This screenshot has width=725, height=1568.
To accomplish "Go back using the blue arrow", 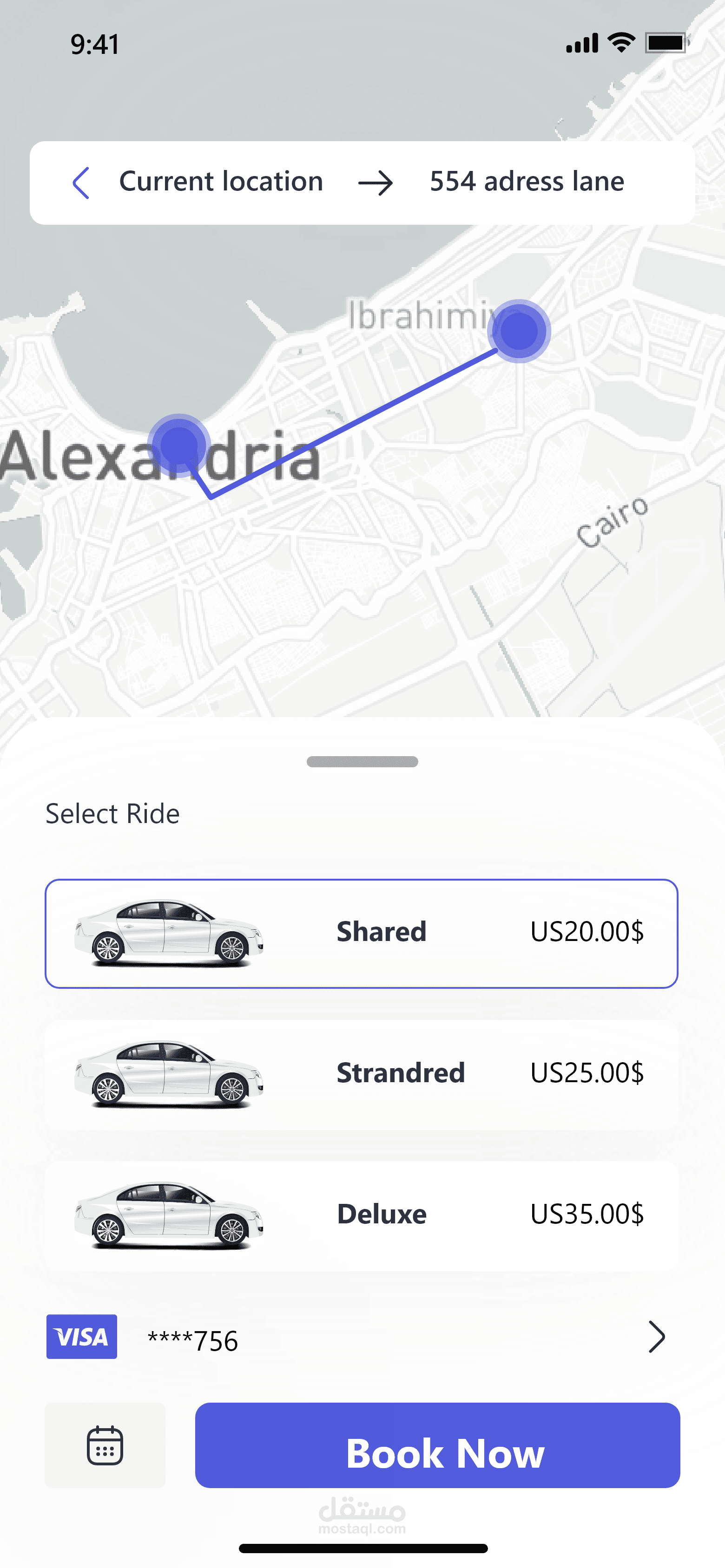I will coord(81,183).
